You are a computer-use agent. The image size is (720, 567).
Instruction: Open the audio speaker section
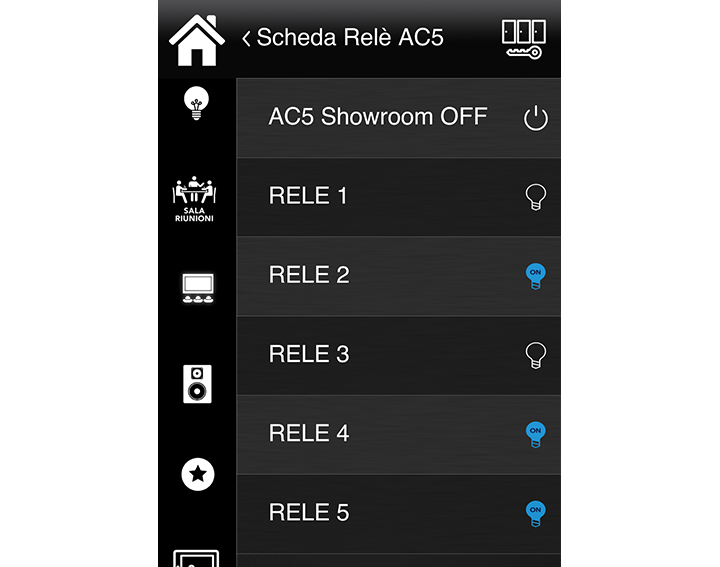click(197, 383)
